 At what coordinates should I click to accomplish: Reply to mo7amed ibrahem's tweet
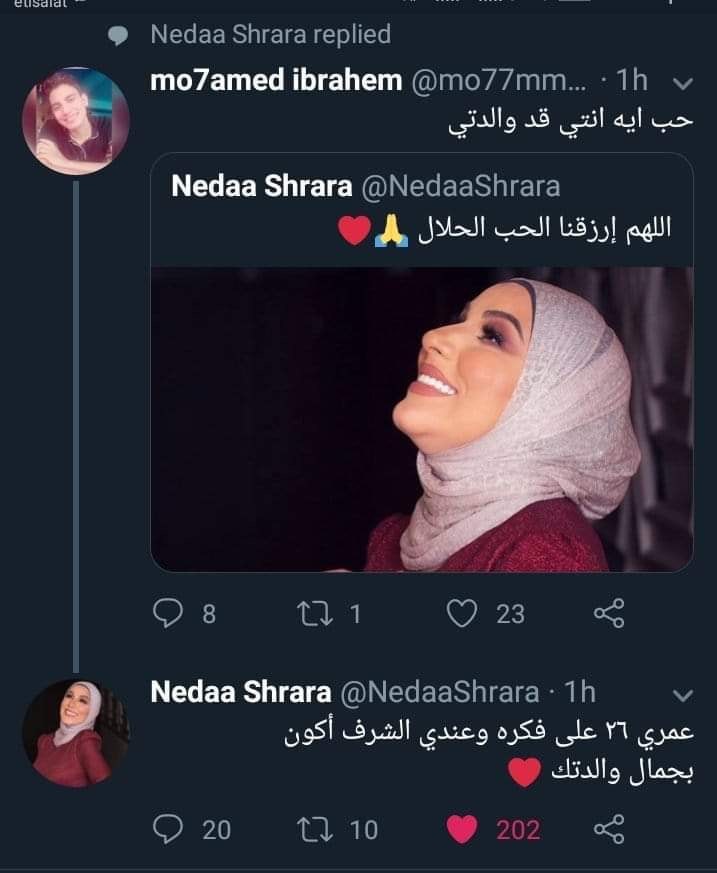pyautogui.click(x=167, y=613)
